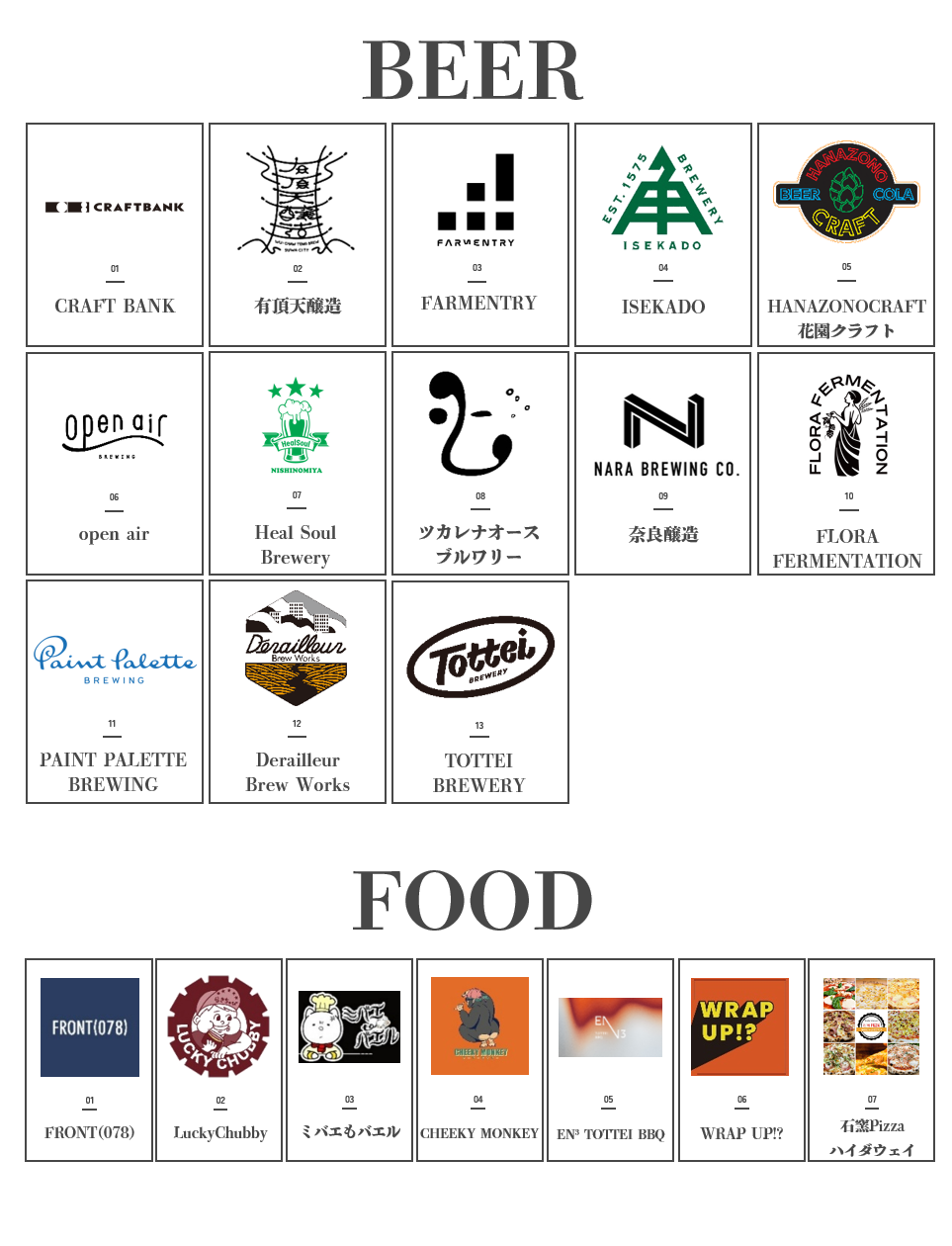Tap the HANAZONOCRAFT 花園クラフト card
The image size is (952, 1246).
846,234
